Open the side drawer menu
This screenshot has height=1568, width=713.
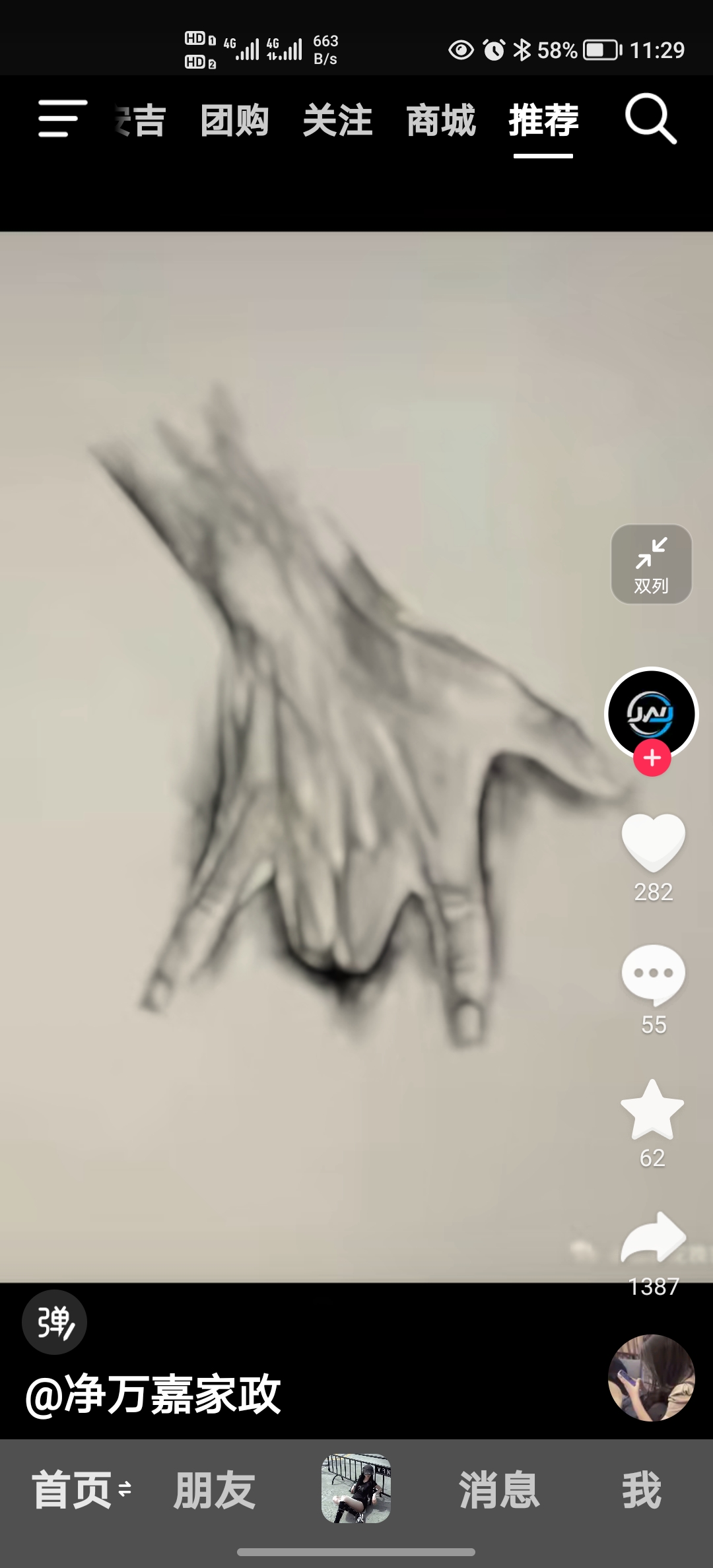coord(62,119)
